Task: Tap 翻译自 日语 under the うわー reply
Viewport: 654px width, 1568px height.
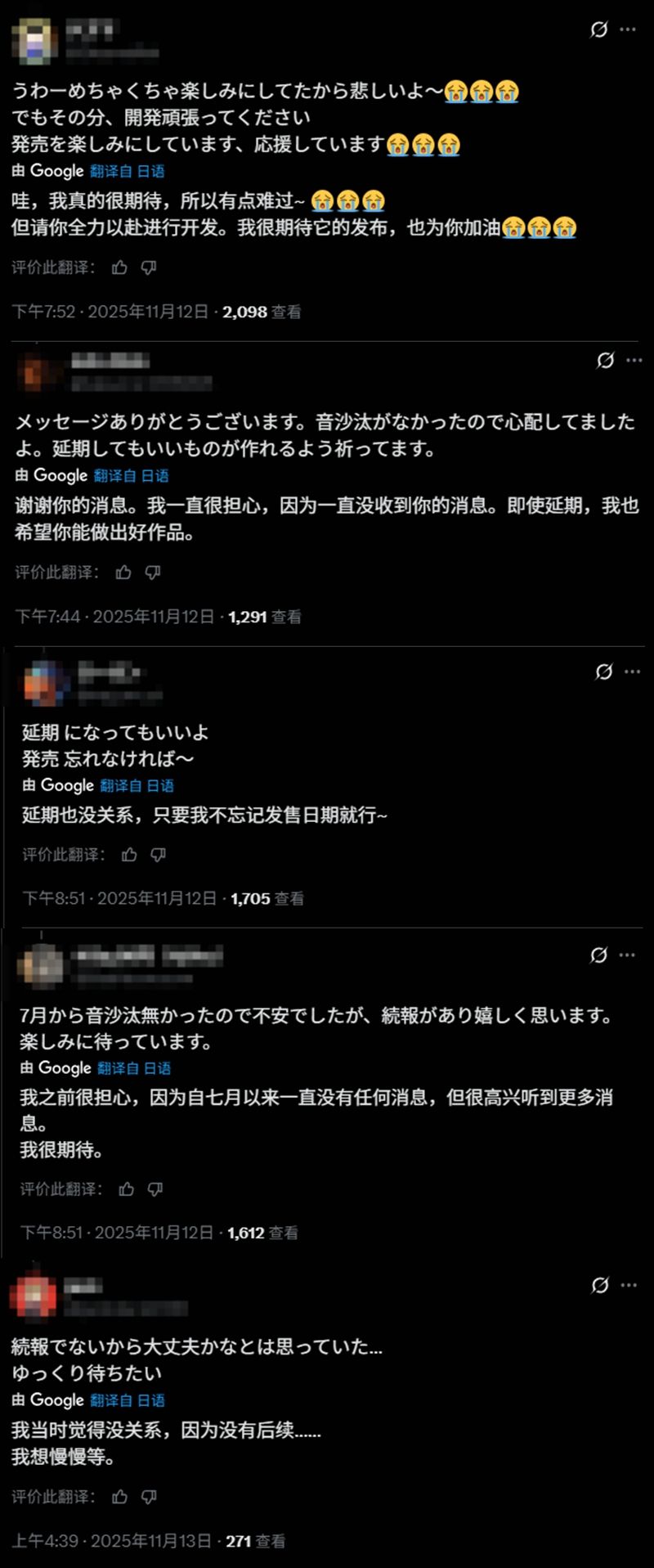Action: (x=128, y=171)
